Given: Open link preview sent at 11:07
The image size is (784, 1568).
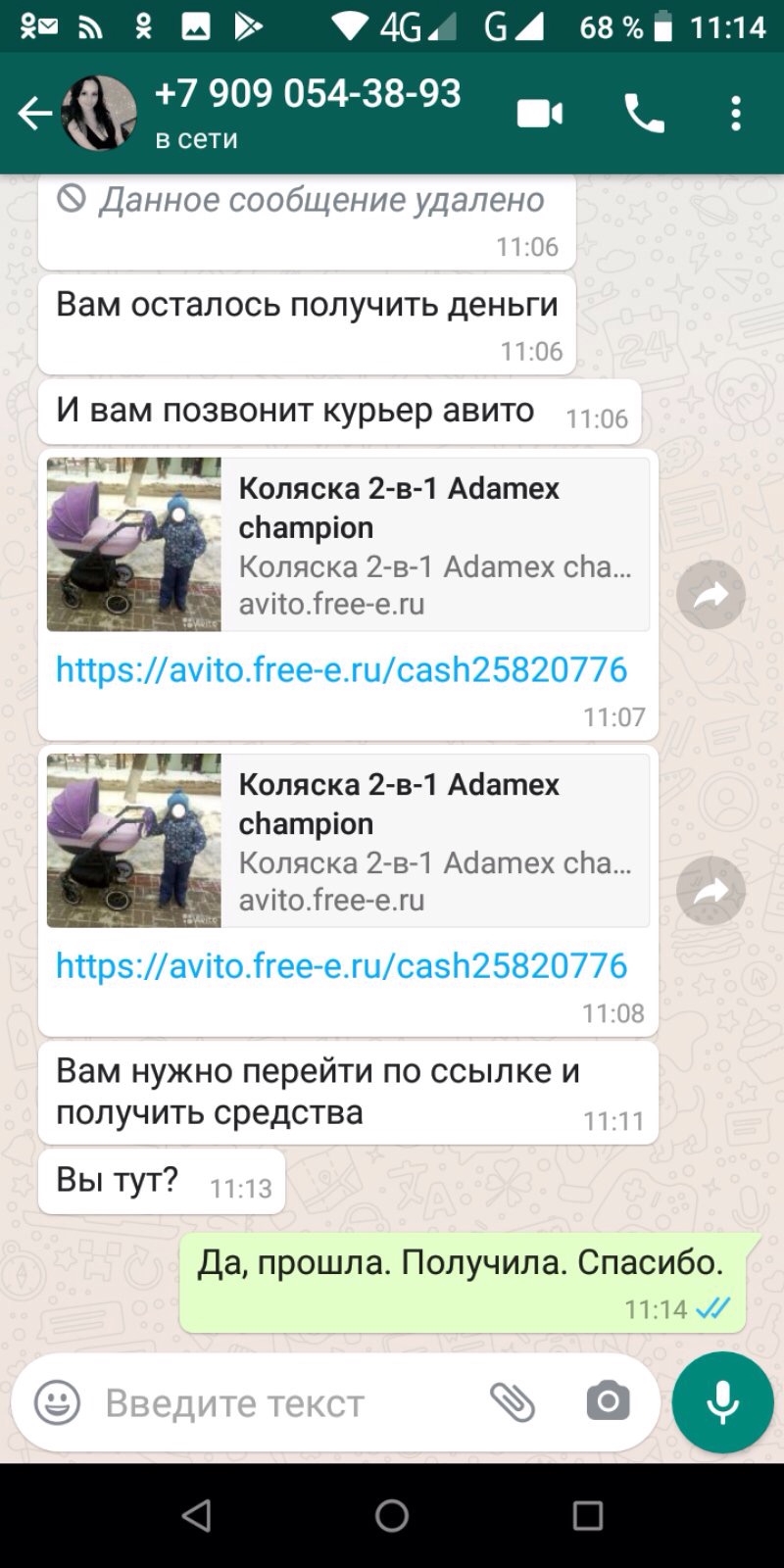Looking at the screenshot, I should pyautogui.click(x=348, y=545).
